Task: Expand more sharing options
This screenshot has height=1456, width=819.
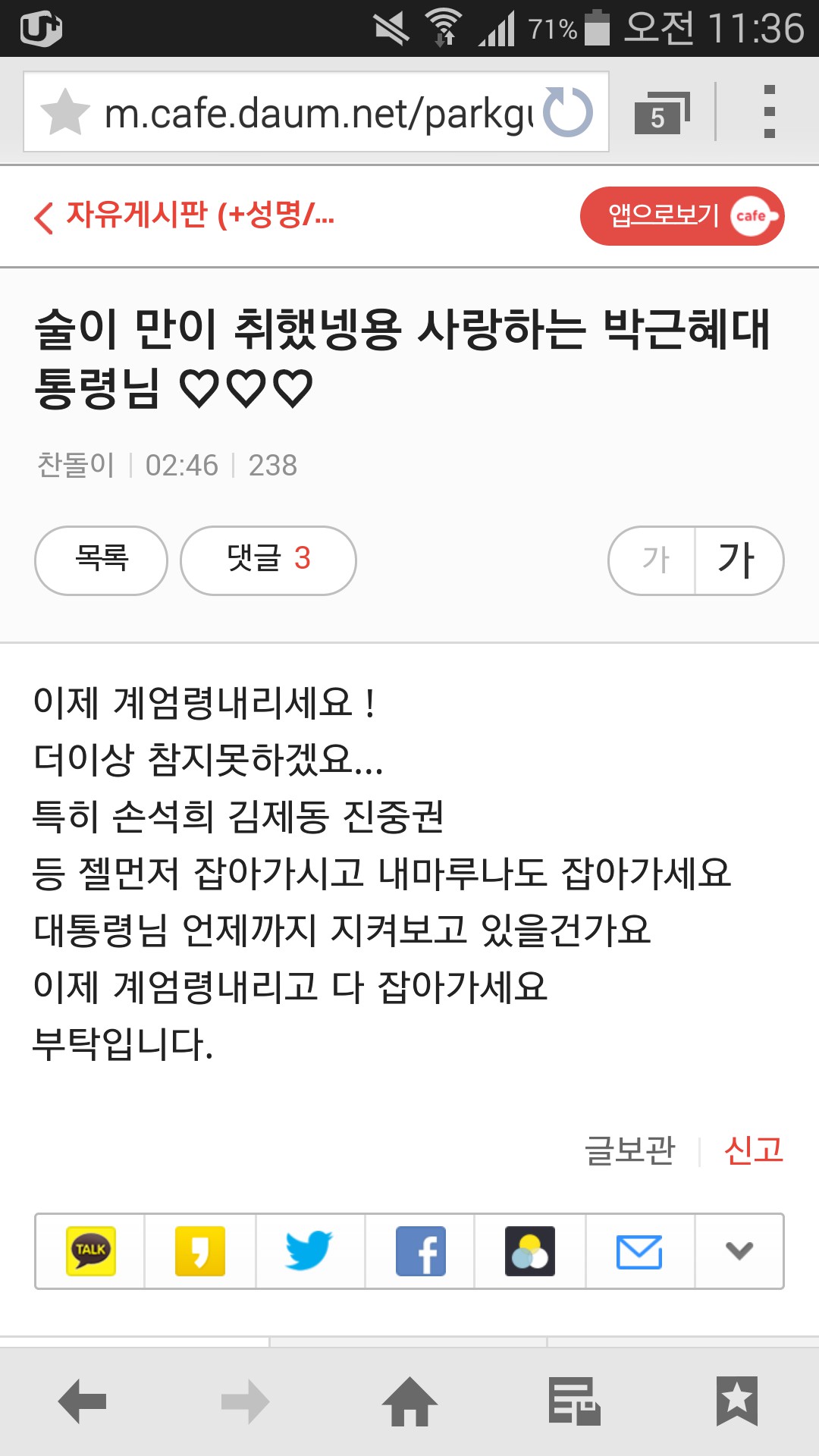Action: 739,1251
